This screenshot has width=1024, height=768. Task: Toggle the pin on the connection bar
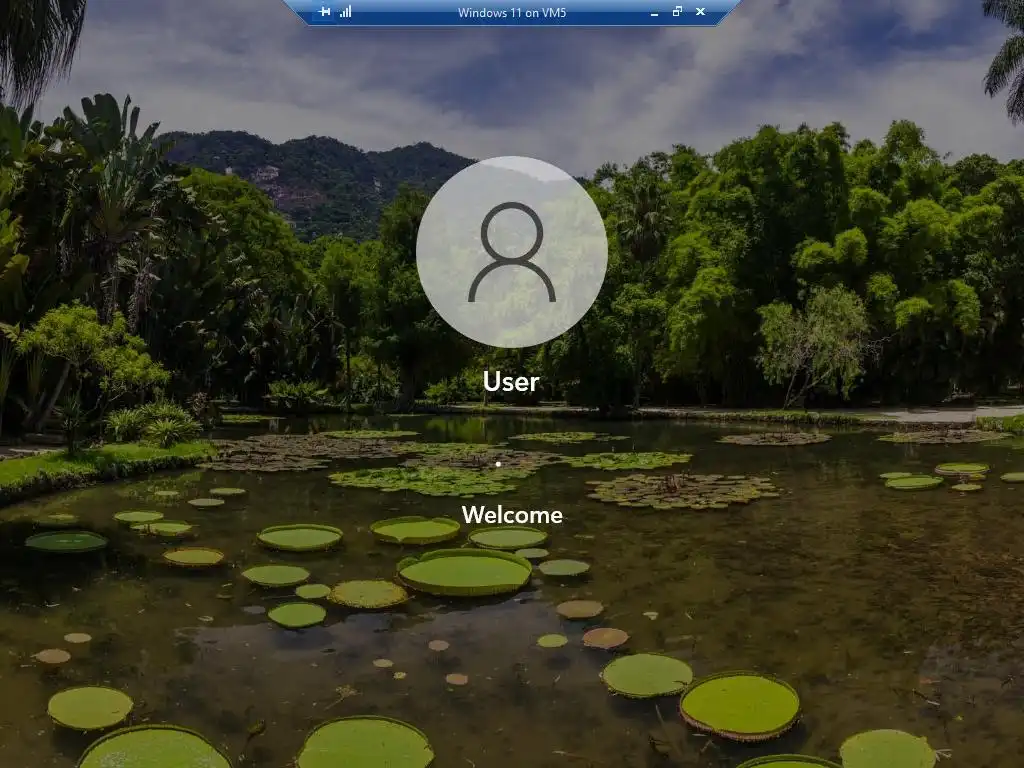(324, 12)
